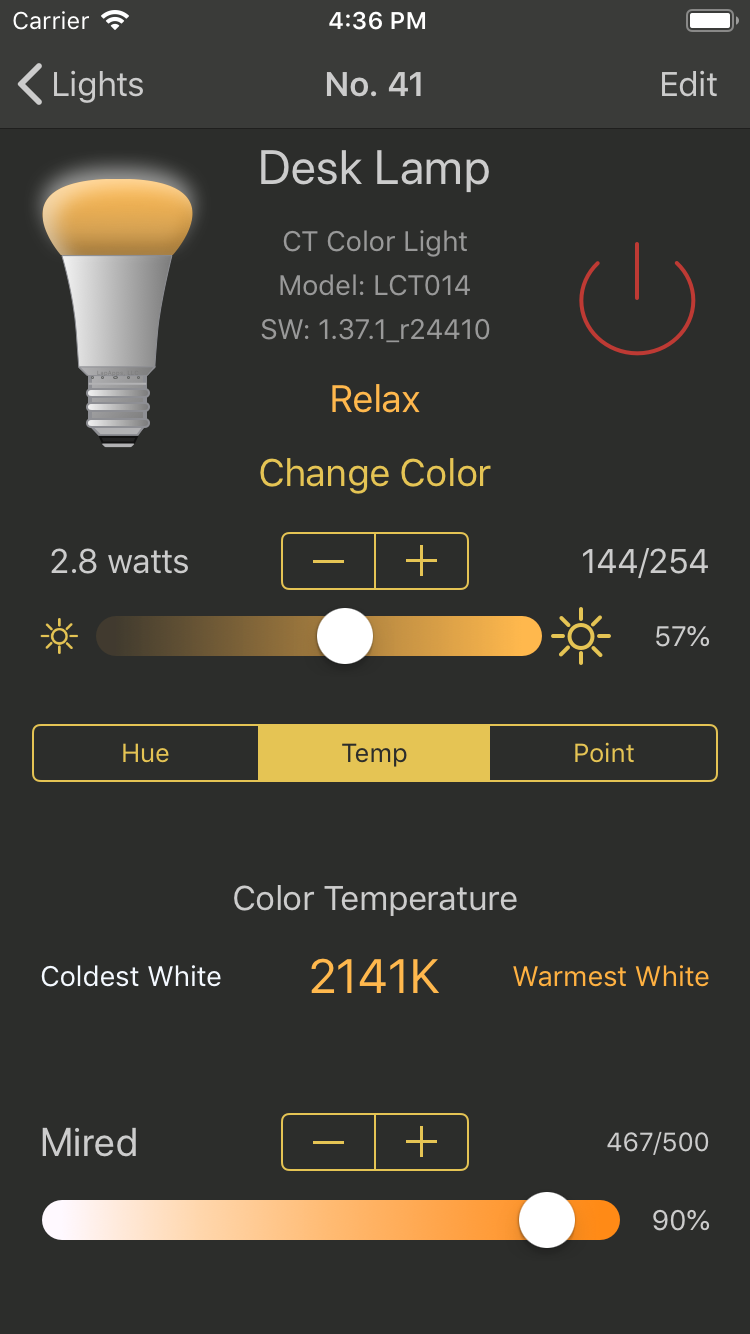
Task: Set color to Warmest White
Action: [x=611, y=977]
